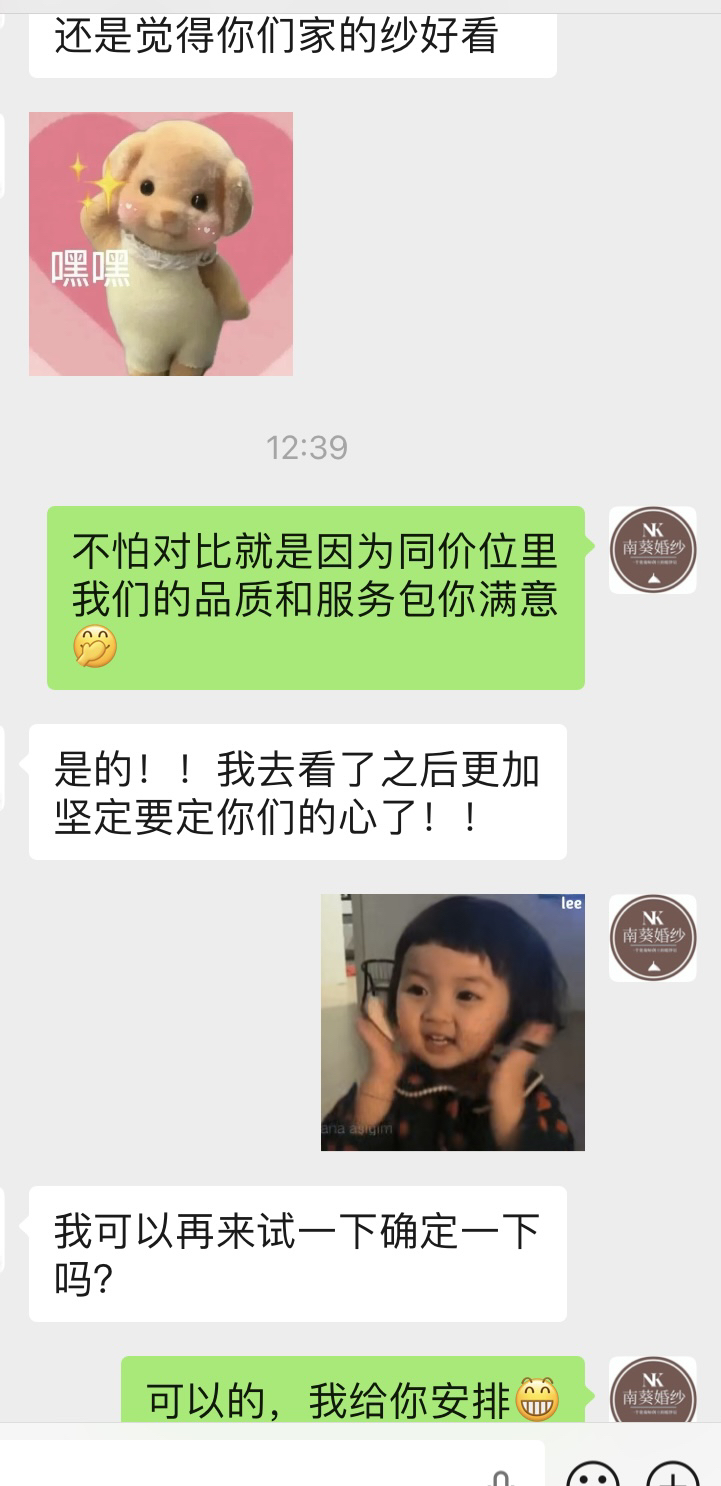
Task: Tap 南葵婚纱 avatar beside 可以的 message
Action: click(653, 1392)
